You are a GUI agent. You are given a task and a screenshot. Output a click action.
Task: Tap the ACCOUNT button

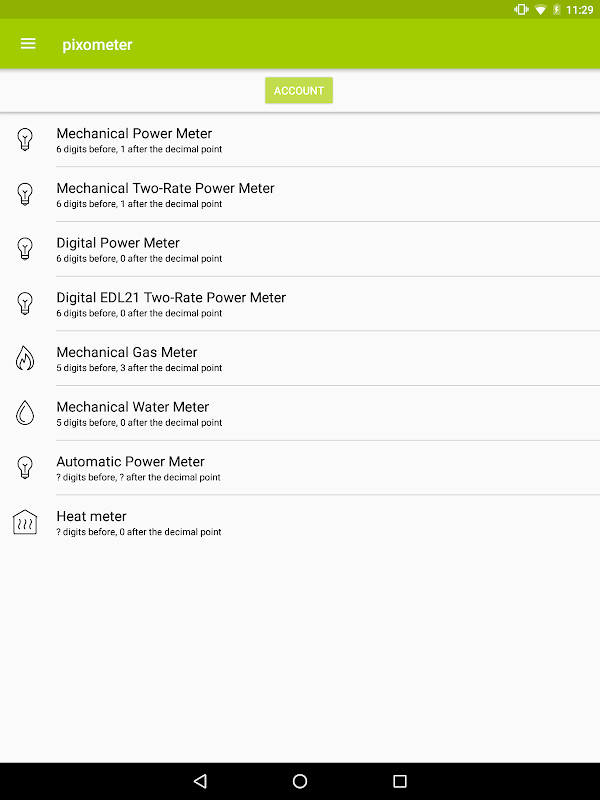(299, 90)
